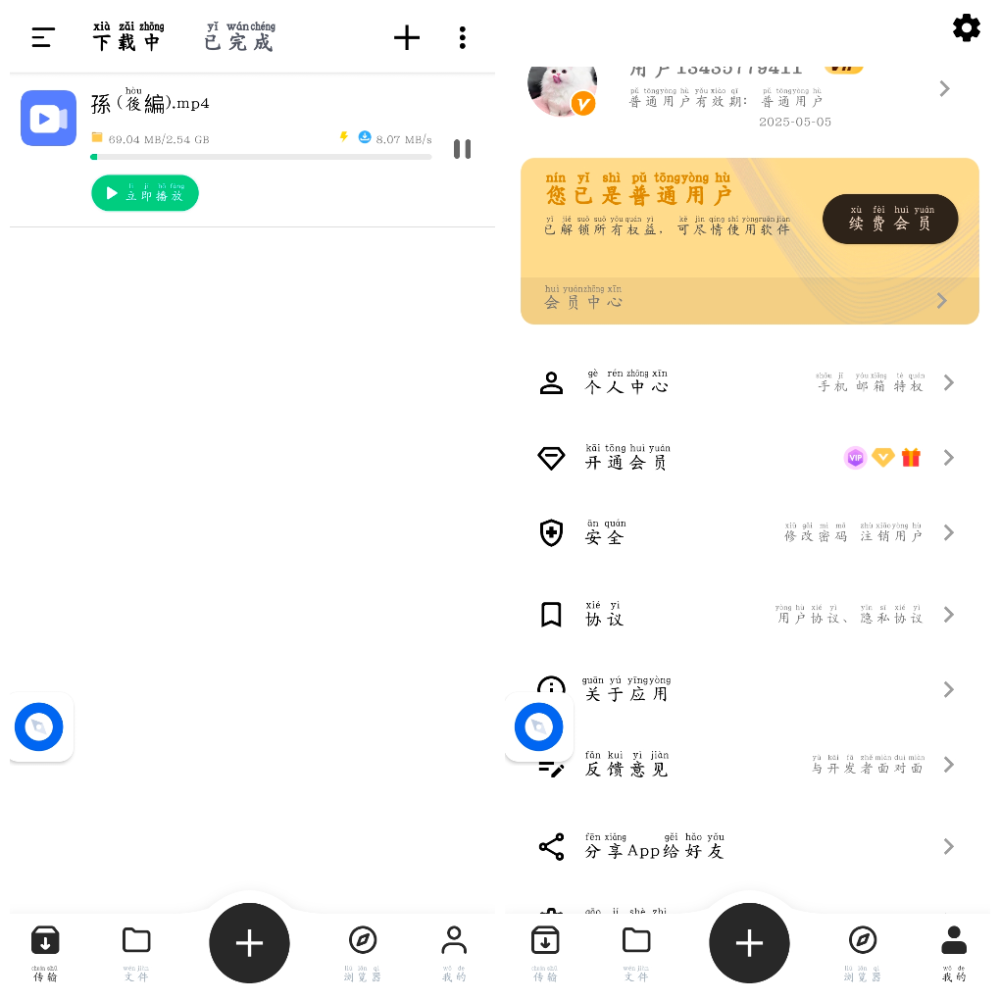
Task: Open 个人中心 personal center
Action: tap(748, 383)
